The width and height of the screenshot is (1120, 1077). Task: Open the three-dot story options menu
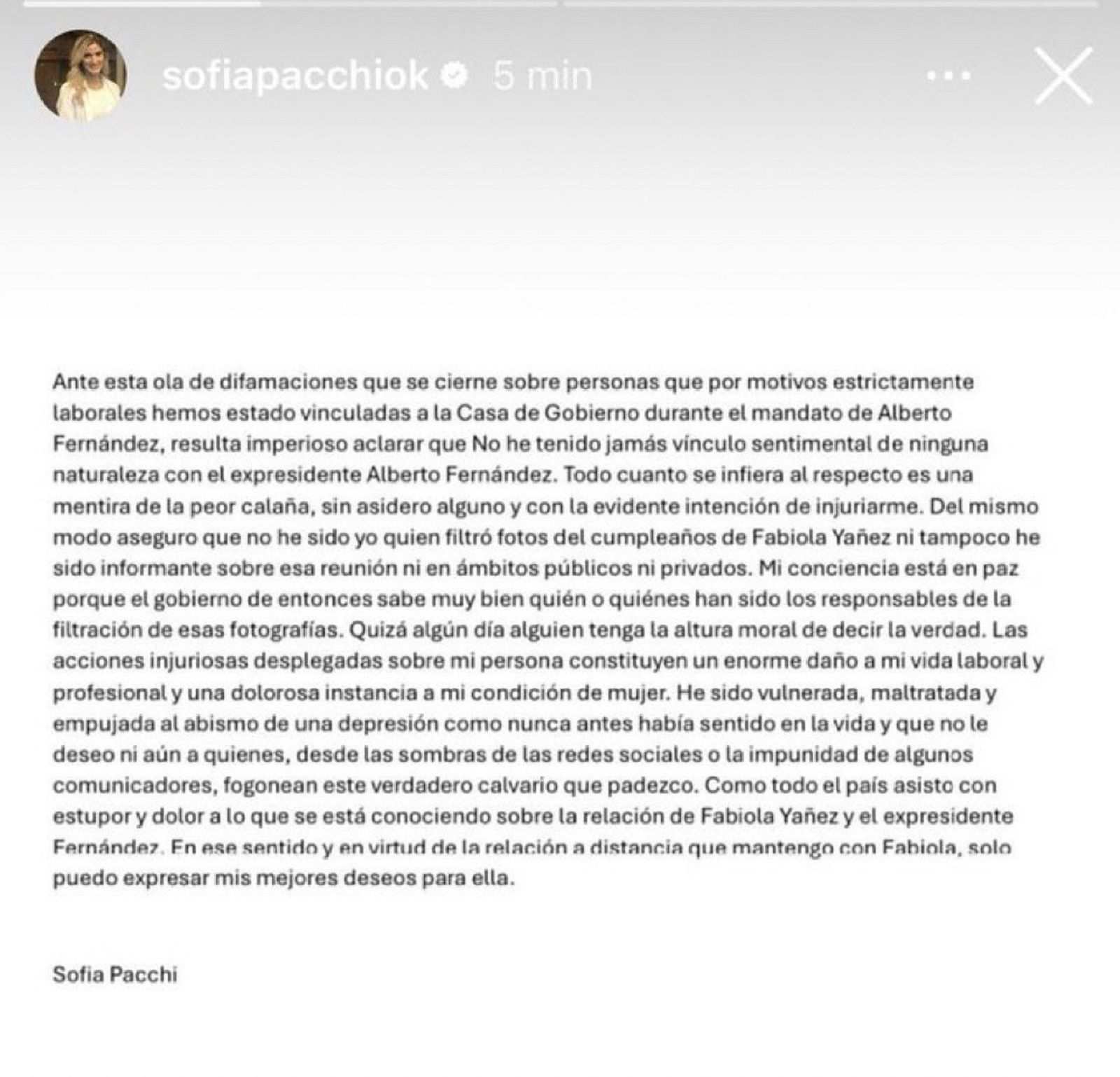point(948,76)
